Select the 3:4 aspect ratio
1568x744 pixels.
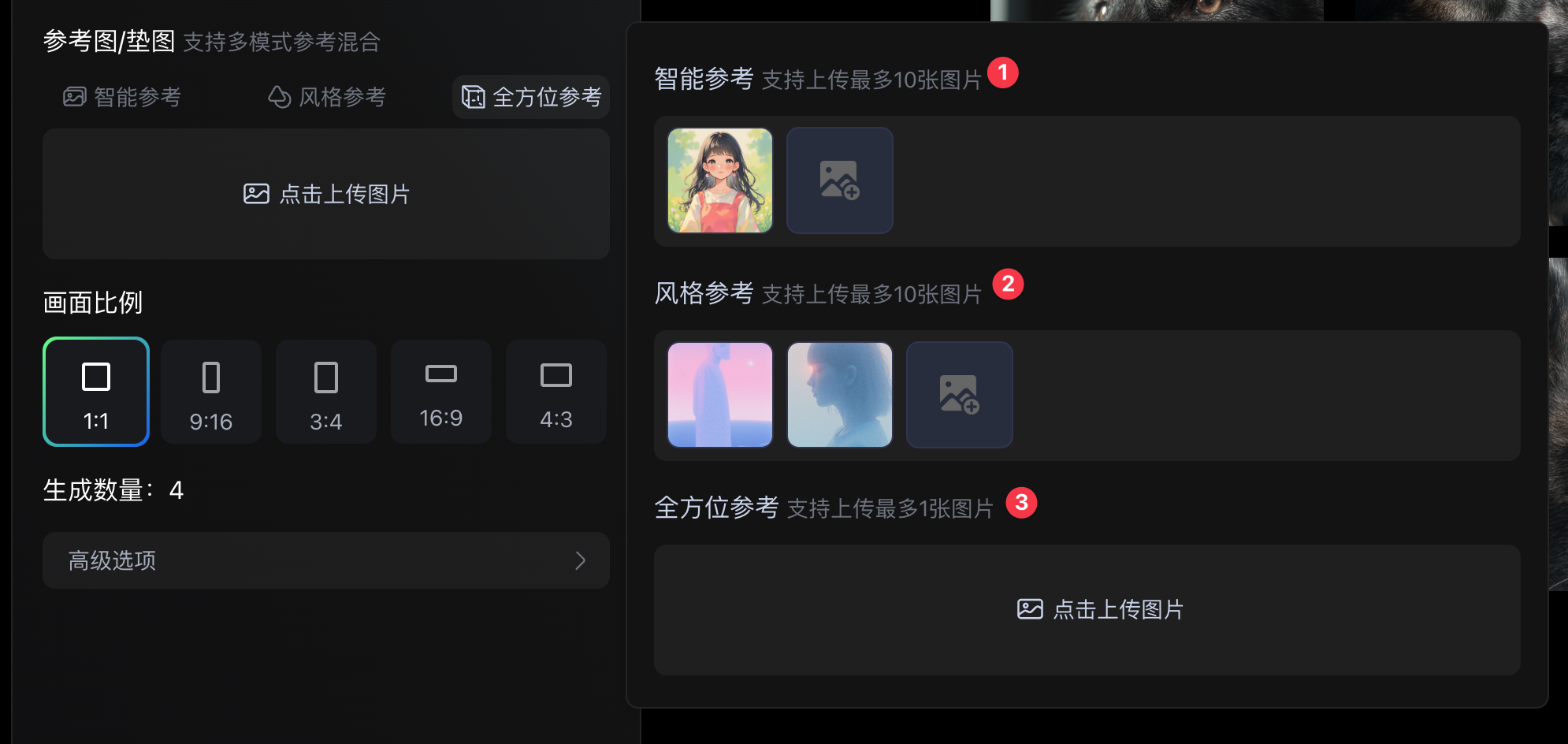(x=326, y=392)
